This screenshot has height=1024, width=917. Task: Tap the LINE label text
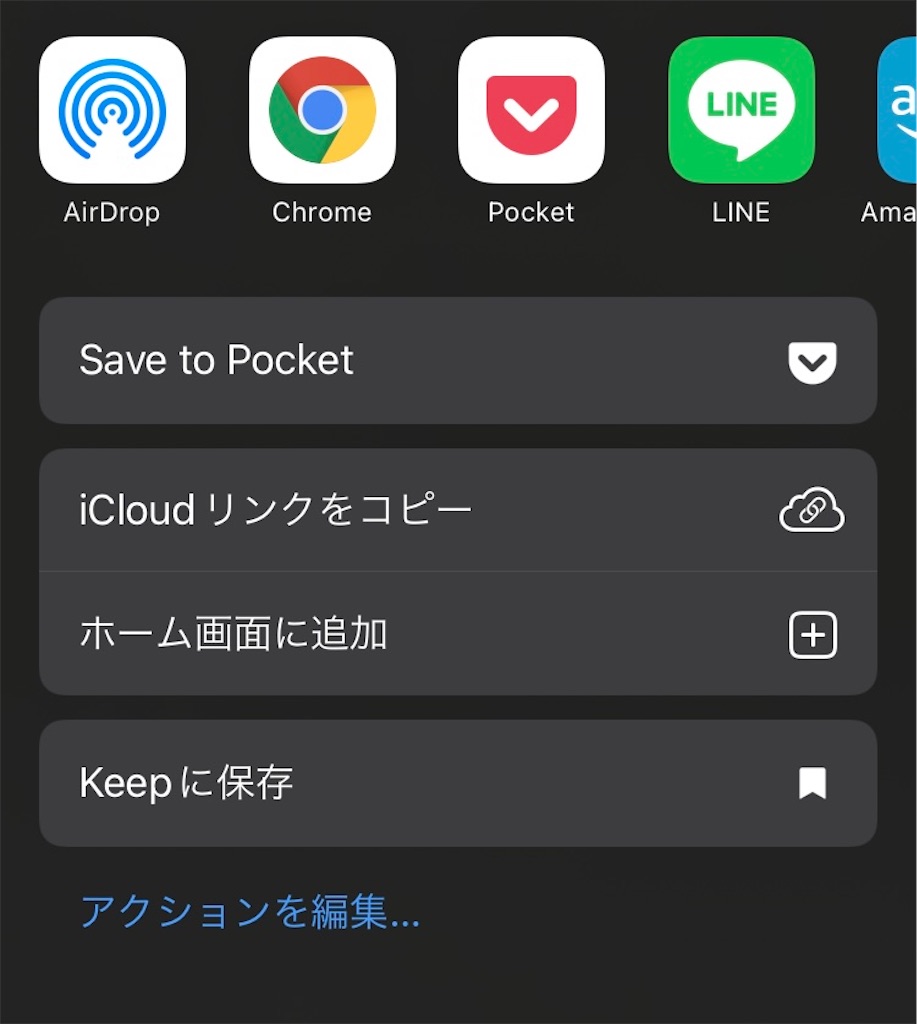(741, 211)
